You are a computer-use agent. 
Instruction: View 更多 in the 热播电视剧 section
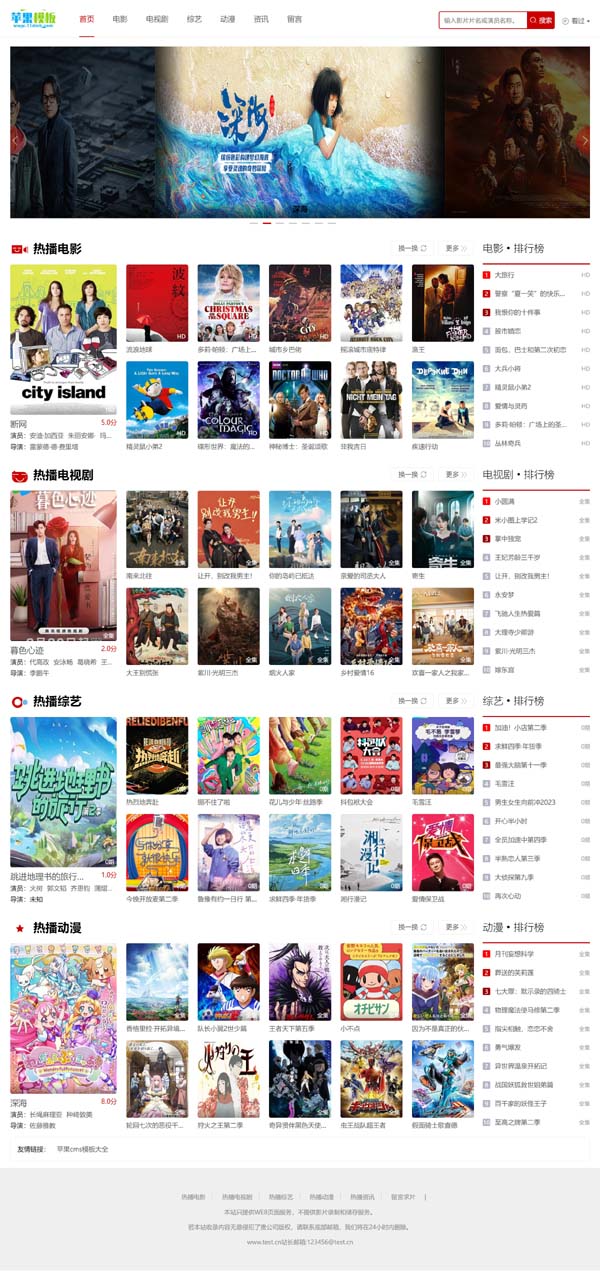[455, 474]
